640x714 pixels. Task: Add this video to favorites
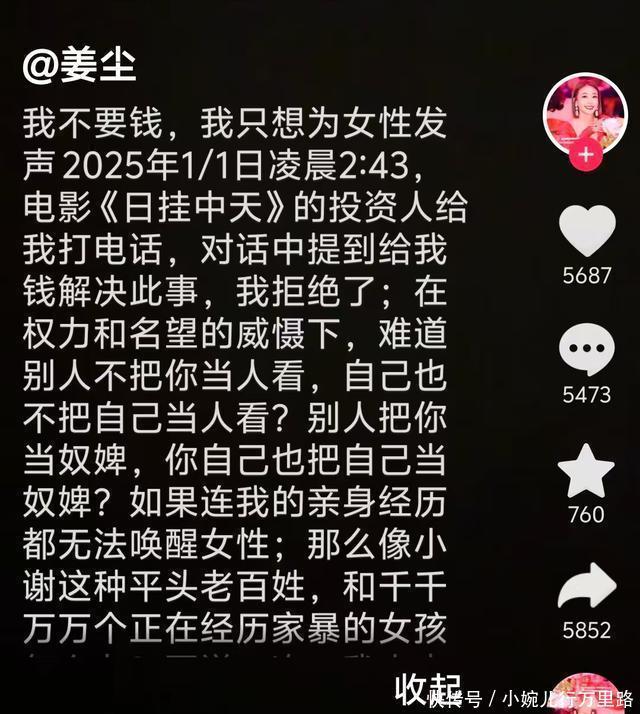[x=586, y=473]
